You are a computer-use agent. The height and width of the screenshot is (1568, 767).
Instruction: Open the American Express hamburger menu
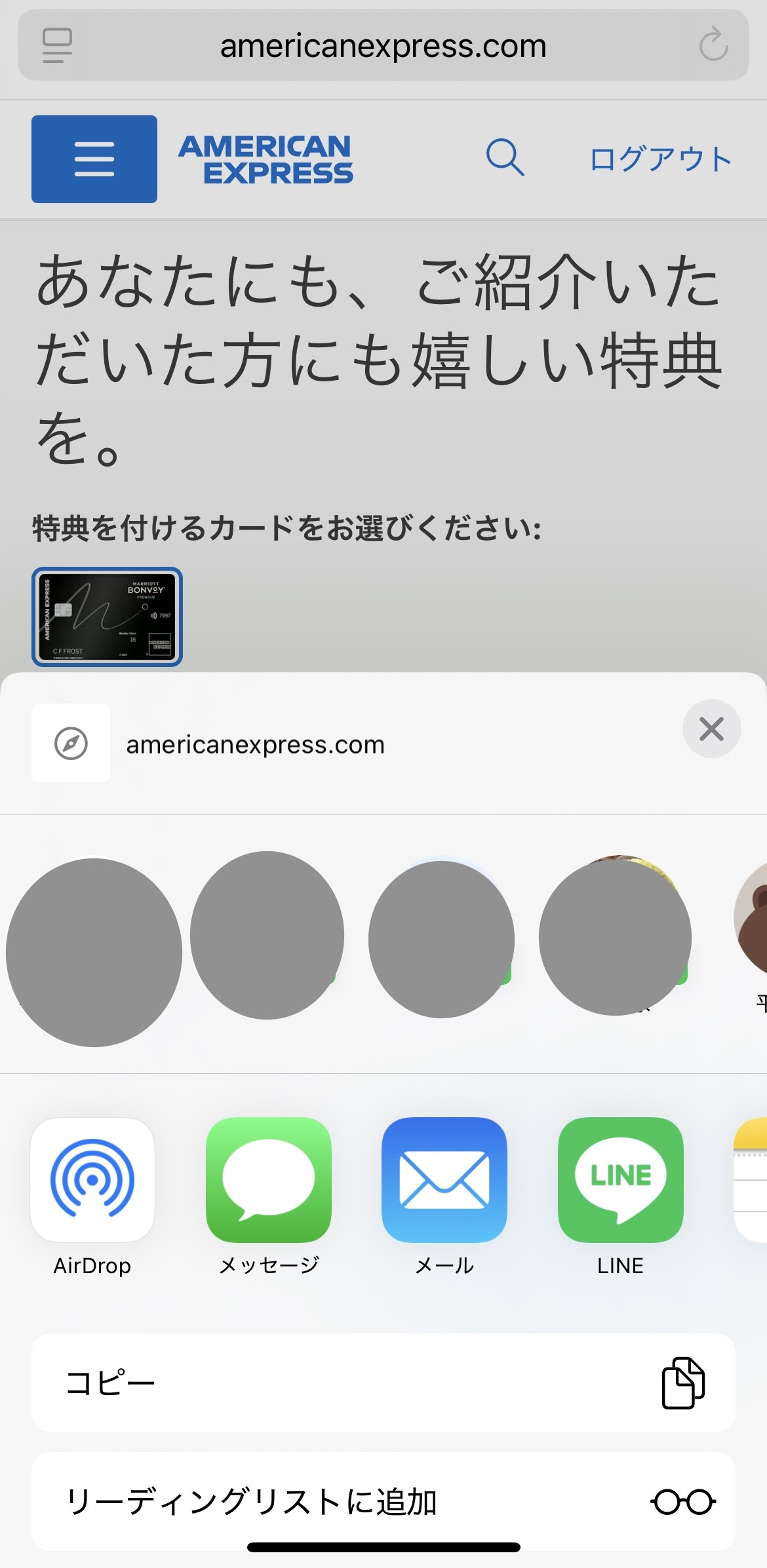coord(94,159)
